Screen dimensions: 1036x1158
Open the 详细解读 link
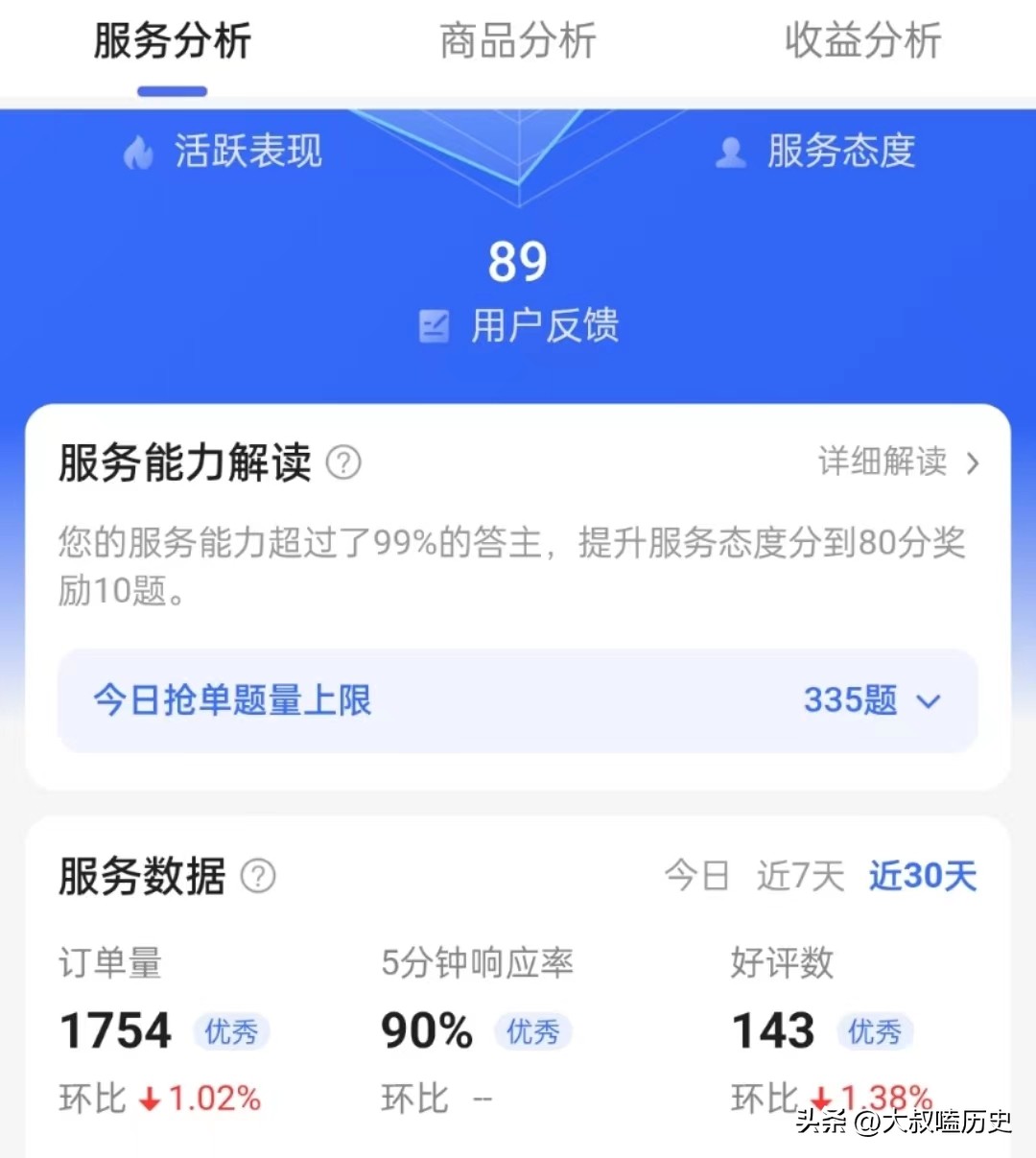(x=883, y=463)
